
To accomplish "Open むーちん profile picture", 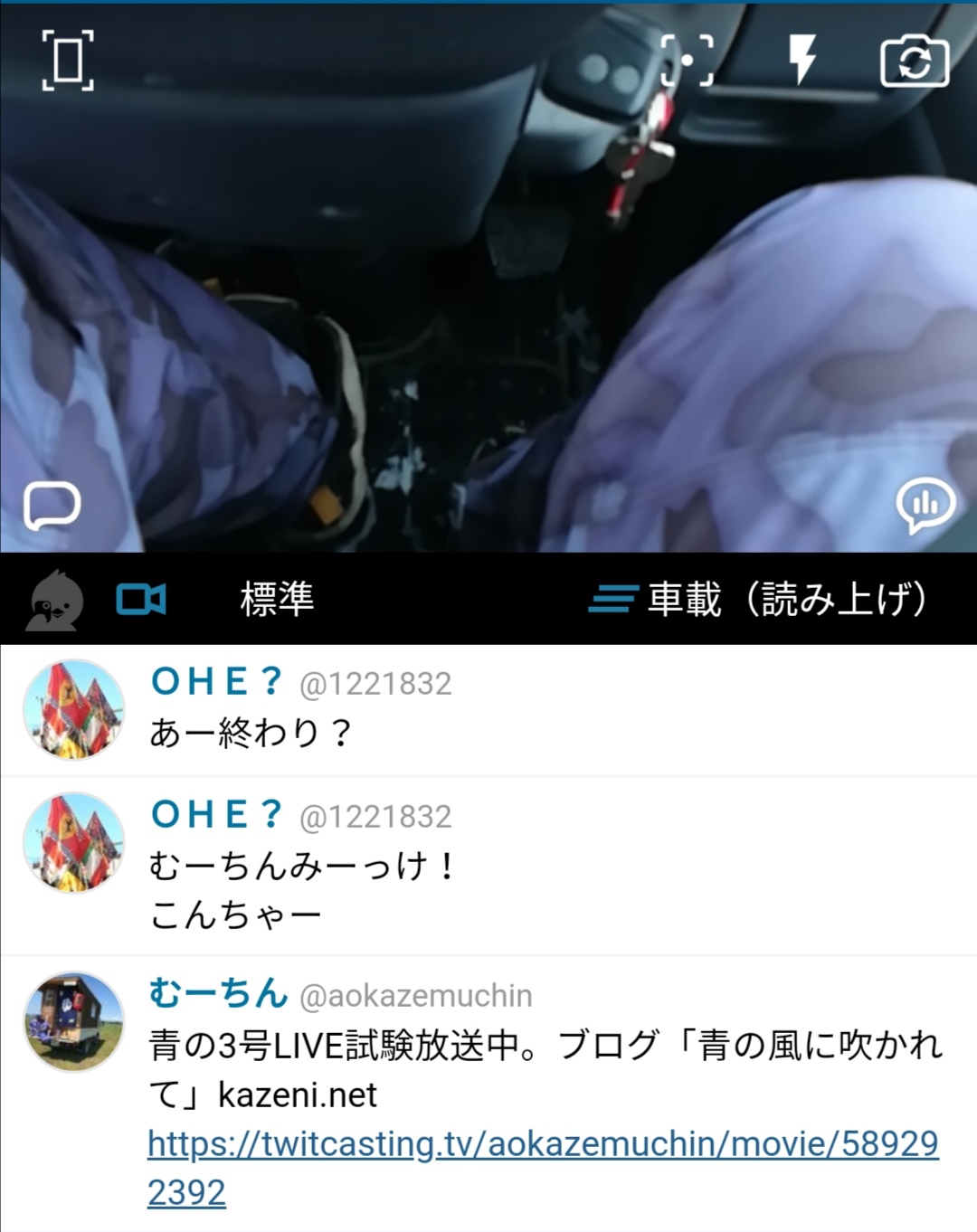I will 73,1022.
